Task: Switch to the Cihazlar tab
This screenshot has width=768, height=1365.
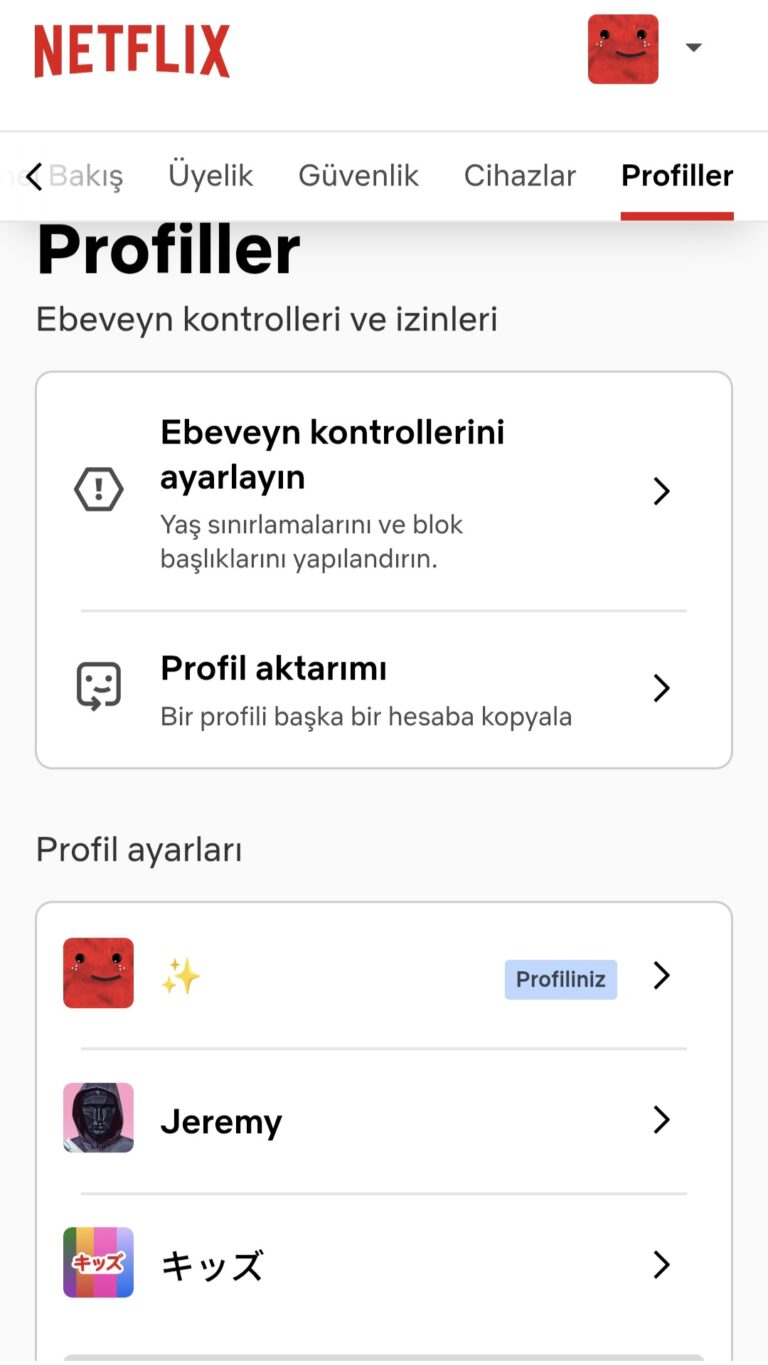Action: point(519,176)
